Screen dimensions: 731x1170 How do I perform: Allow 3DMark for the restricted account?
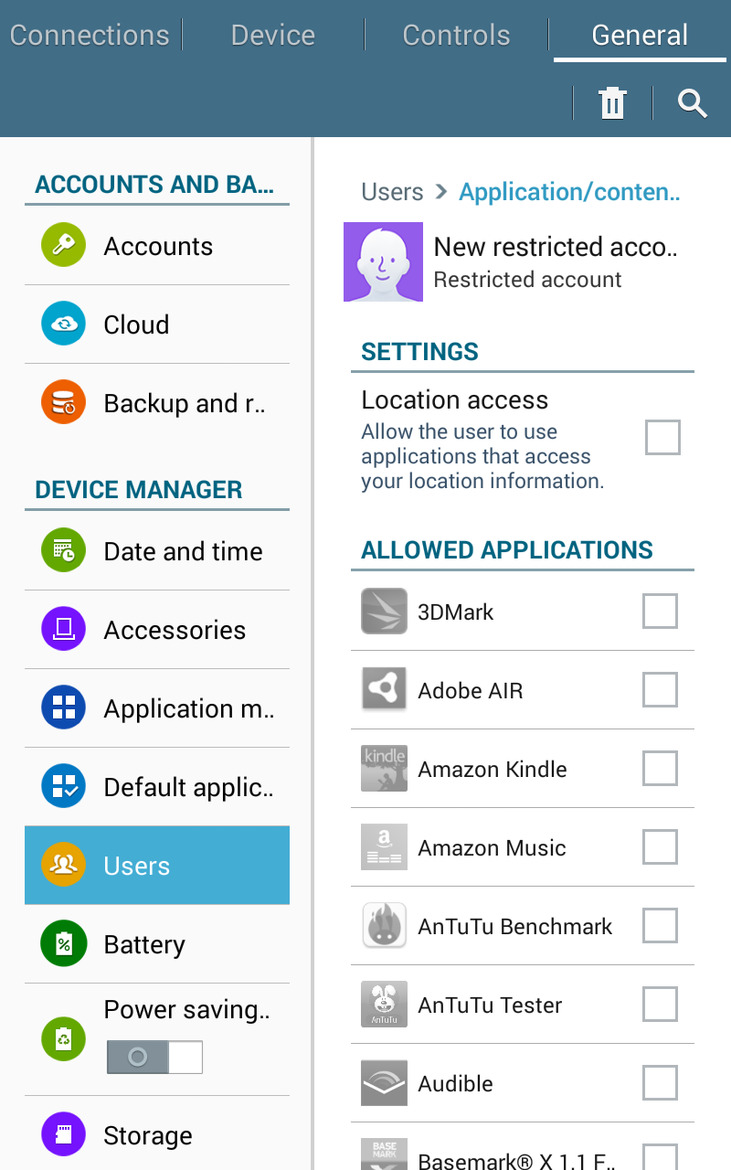click(660, 612)
